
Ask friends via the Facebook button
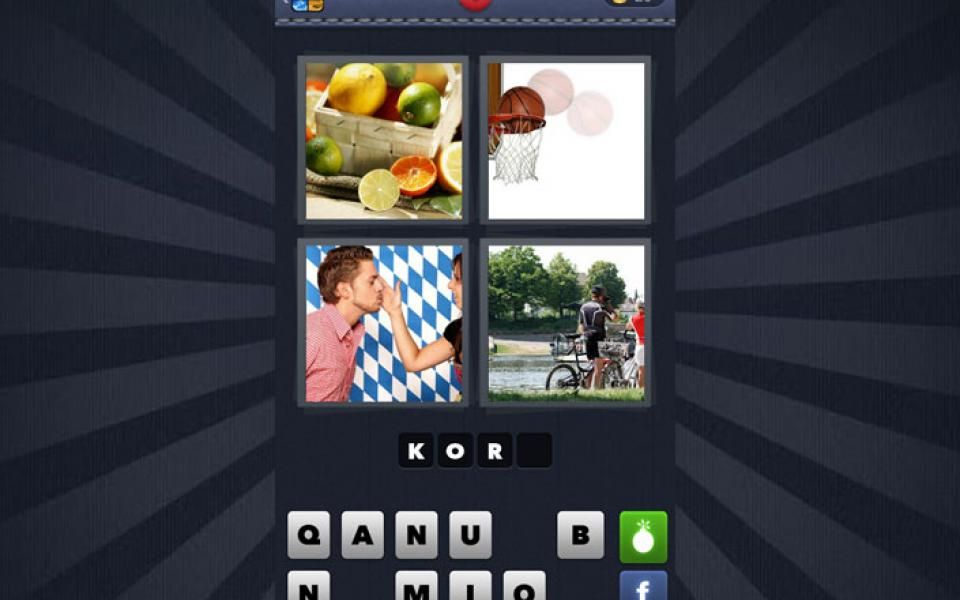point(643,587)
